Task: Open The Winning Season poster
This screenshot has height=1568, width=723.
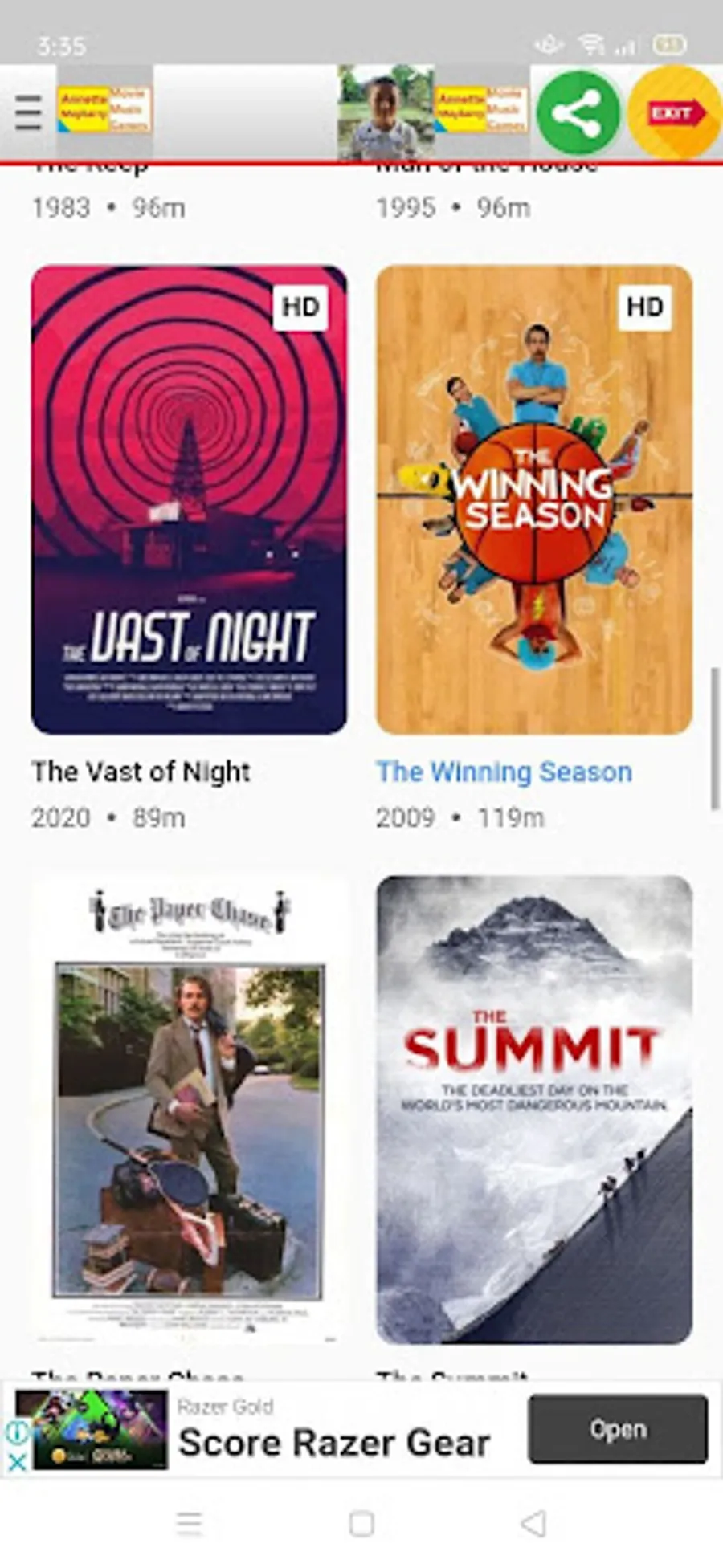Action: click(x=533, y=499)
